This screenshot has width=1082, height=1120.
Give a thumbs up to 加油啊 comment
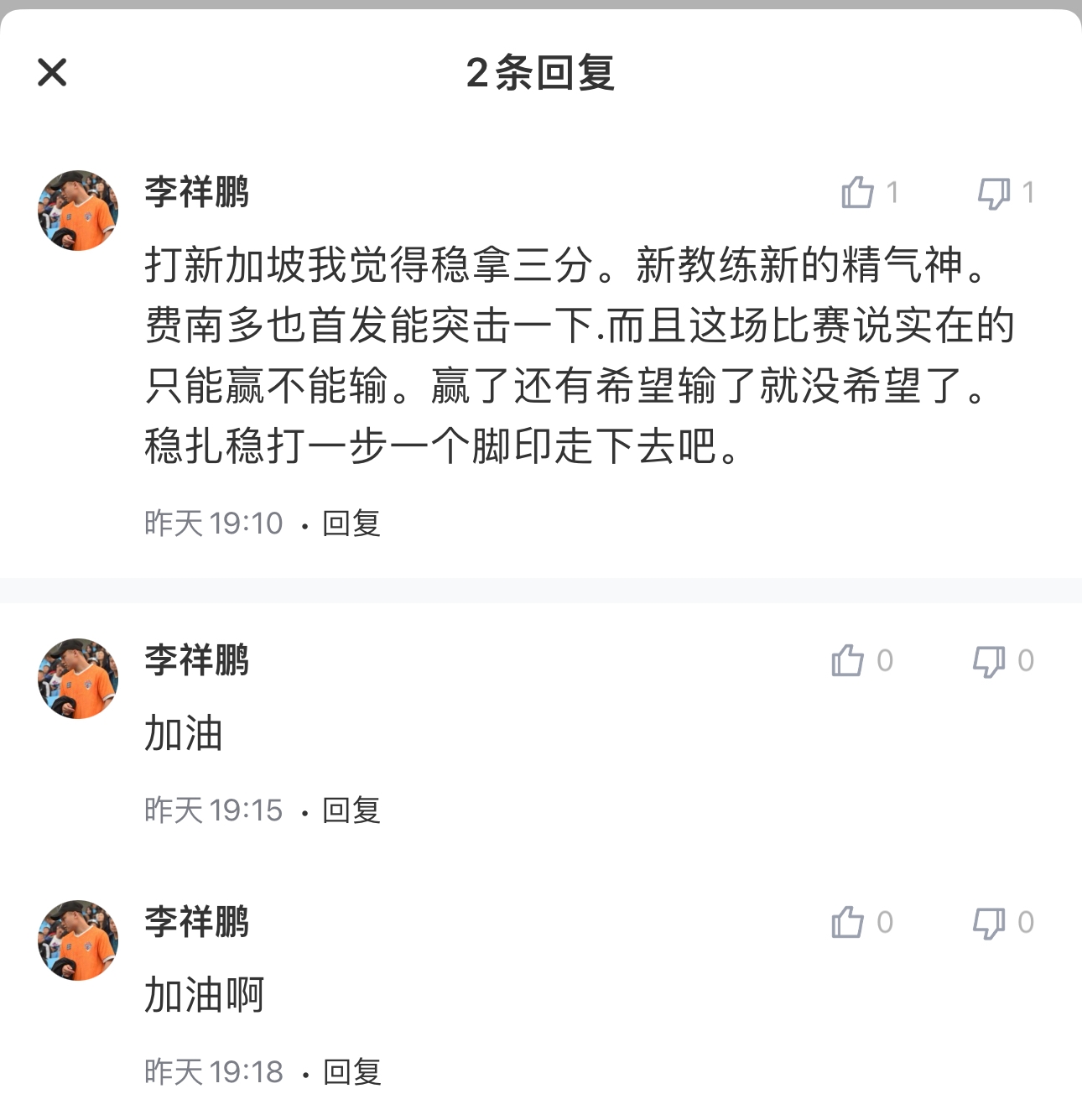point(848,923)
